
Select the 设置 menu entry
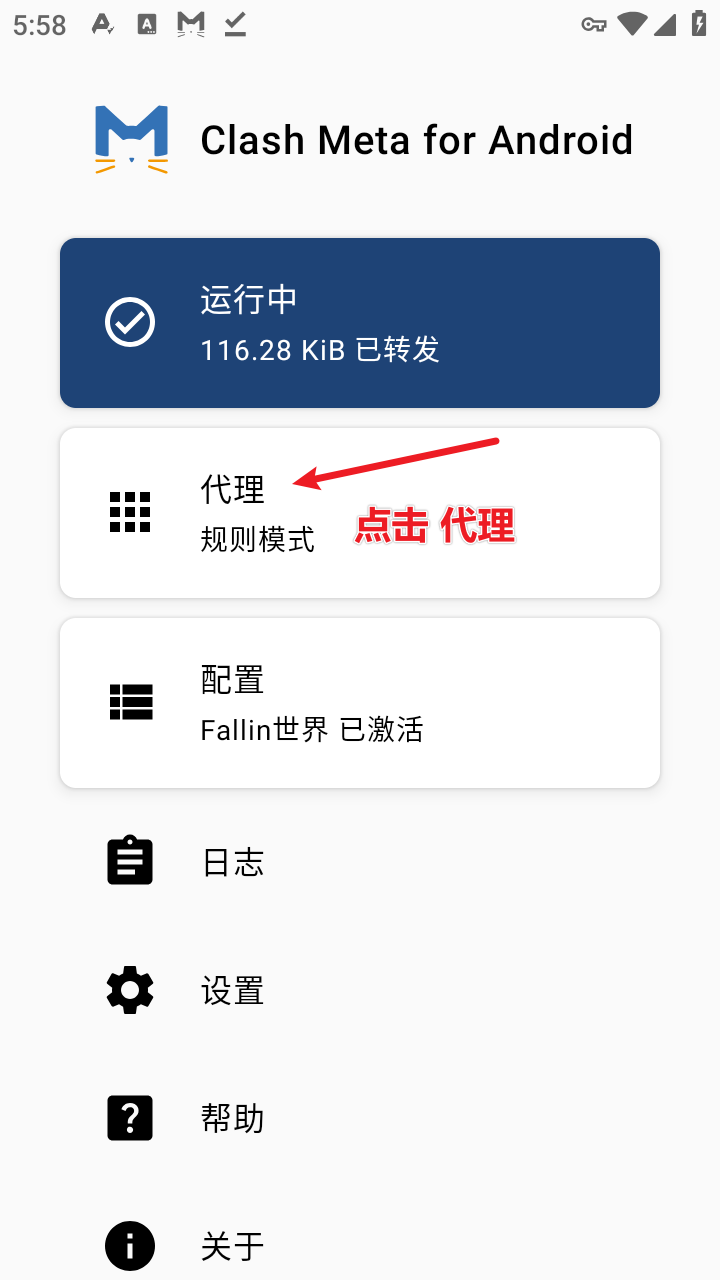[231, 991]
